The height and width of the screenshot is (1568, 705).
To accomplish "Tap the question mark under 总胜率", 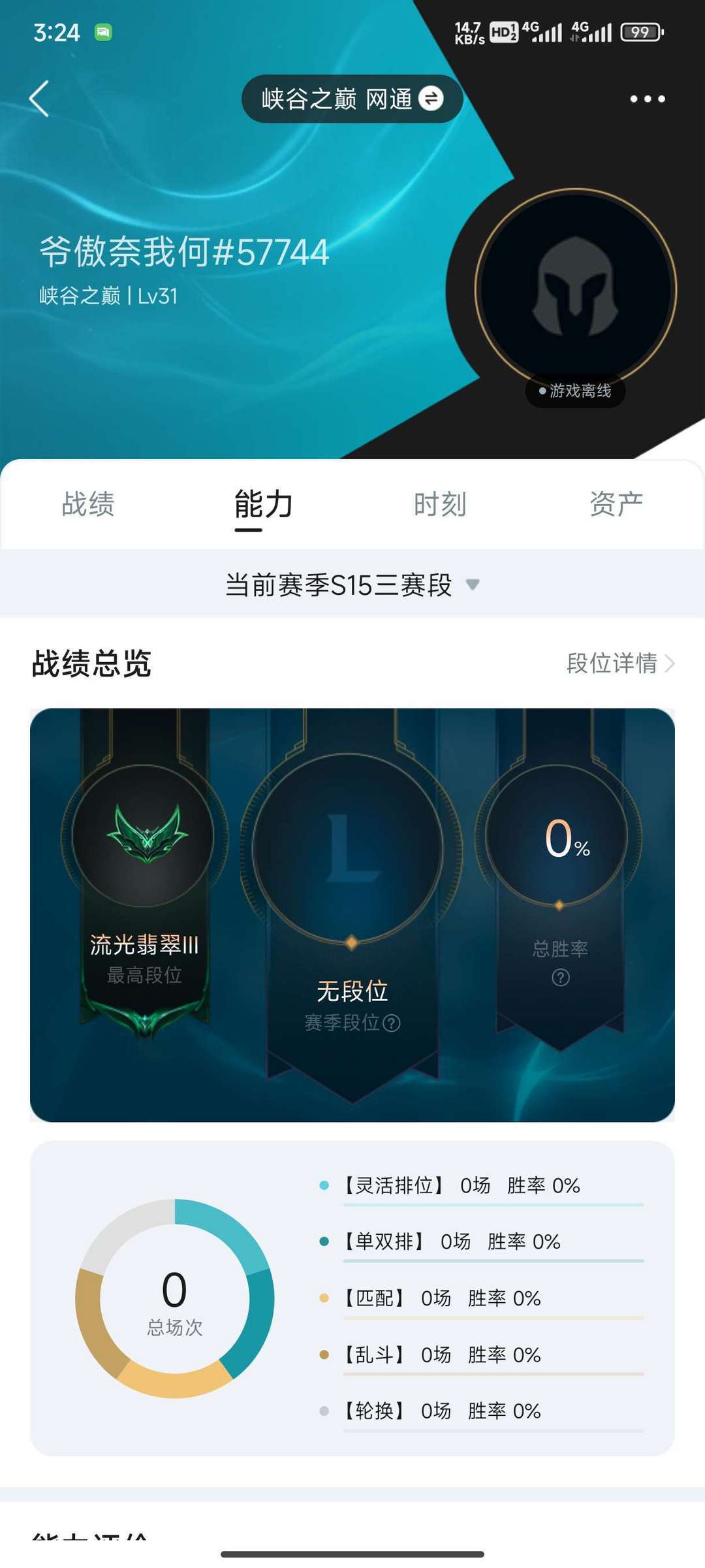I will click(560, 978).
